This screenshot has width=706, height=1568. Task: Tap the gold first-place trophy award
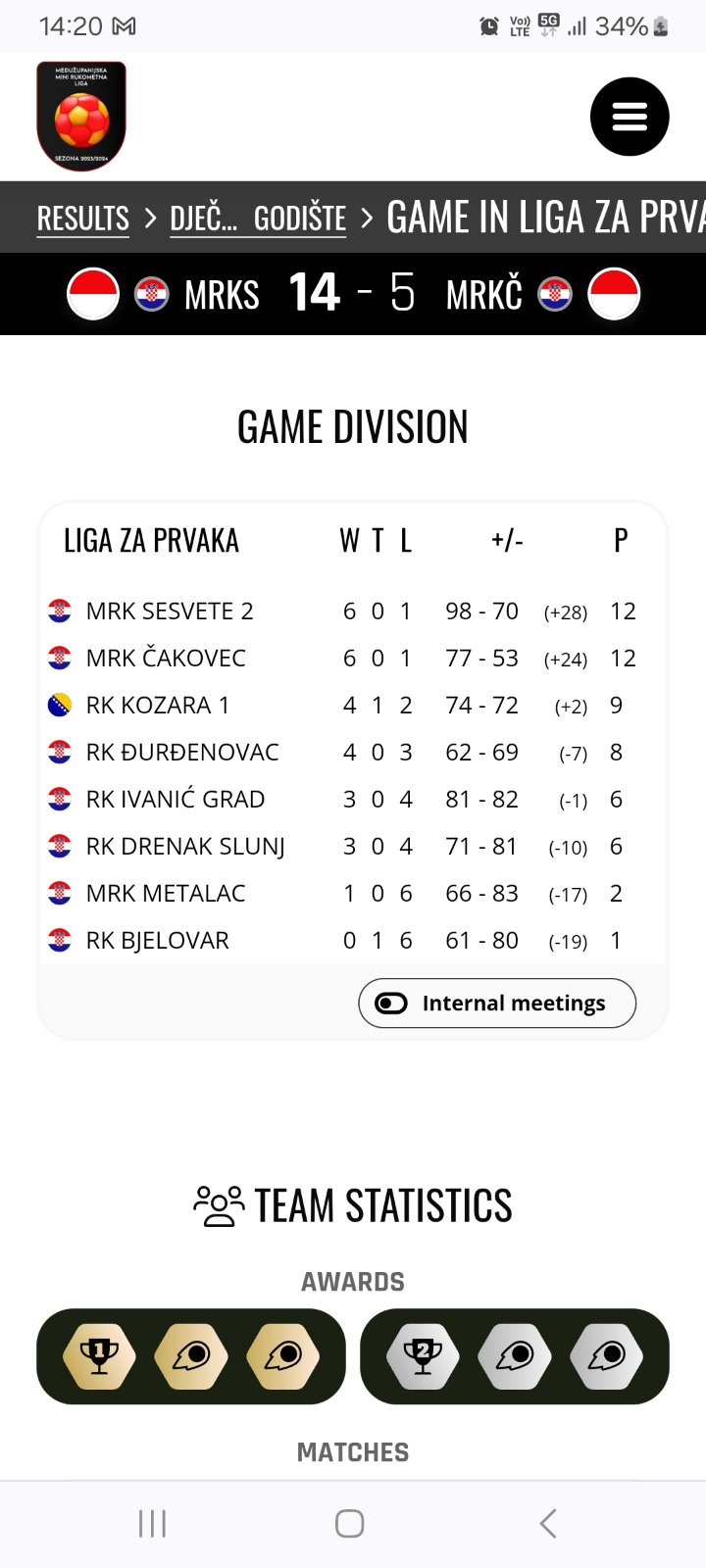[x=99, y=1355]
